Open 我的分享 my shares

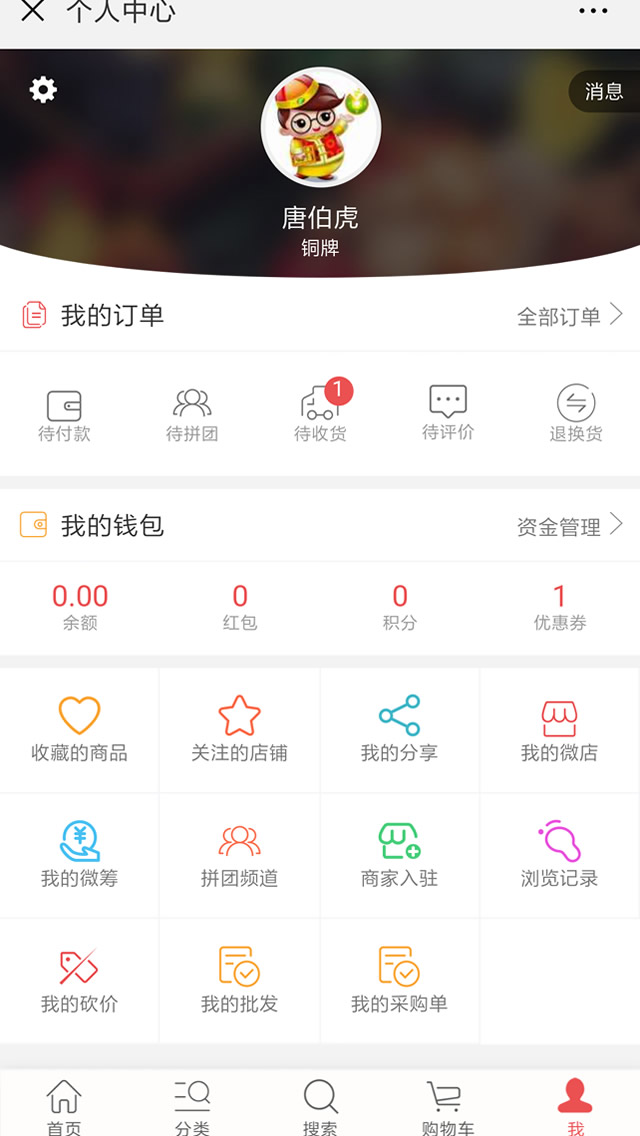400,730
